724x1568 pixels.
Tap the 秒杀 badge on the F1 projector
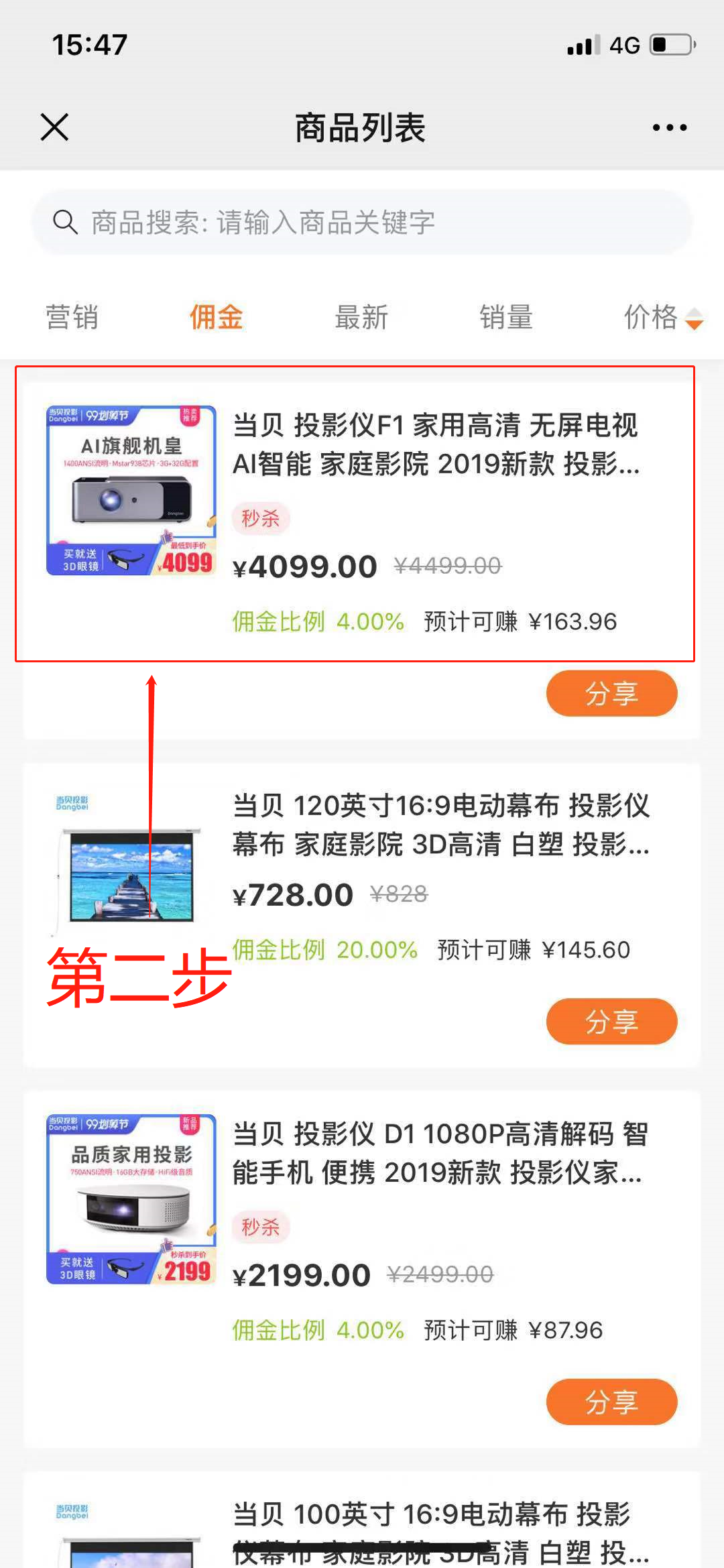(x=261, y=519)
